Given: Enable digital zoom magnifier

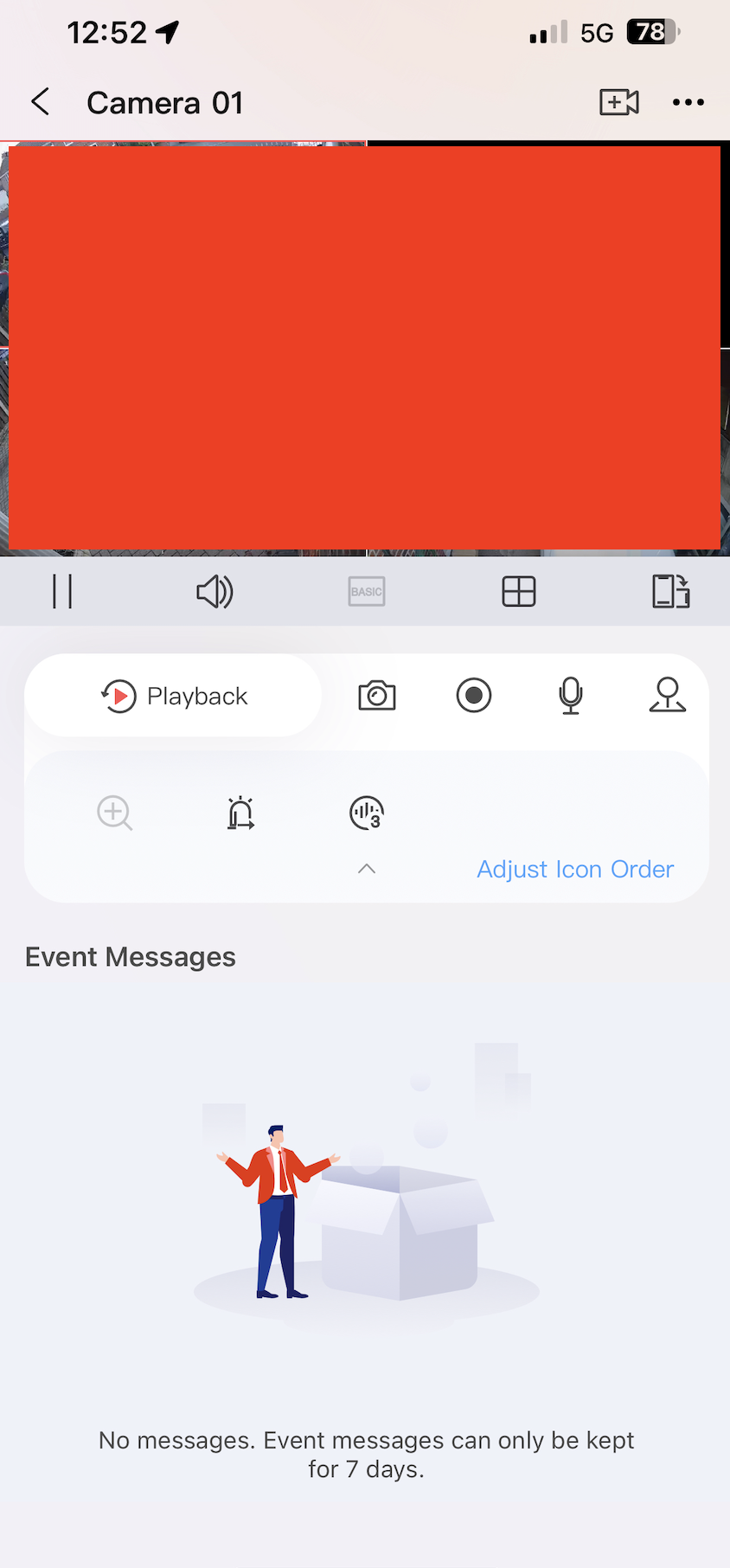Looking at the screenshot, I should 115,813.
